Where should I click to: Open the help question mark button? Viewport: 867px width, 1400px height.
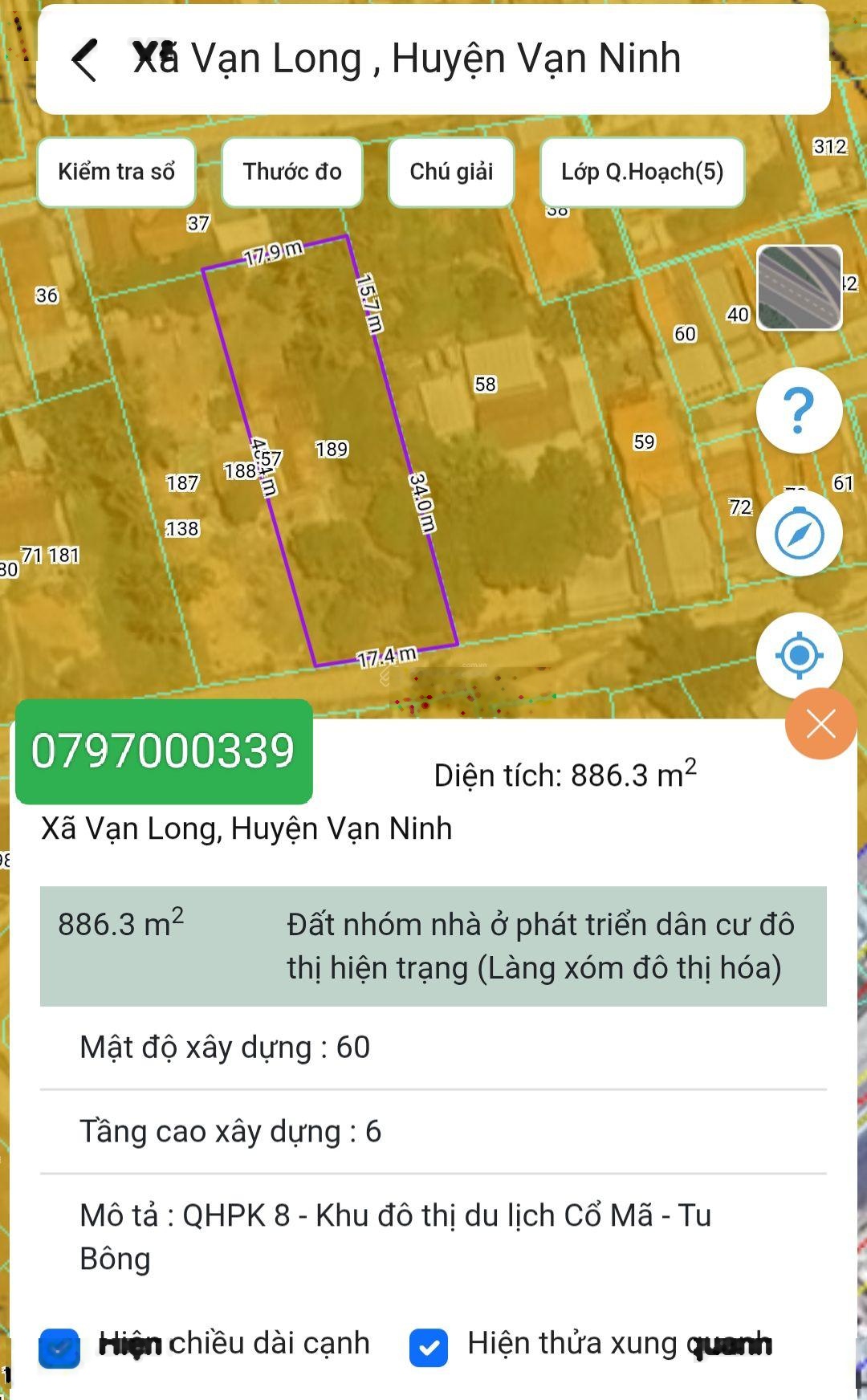tap(799, 410)
